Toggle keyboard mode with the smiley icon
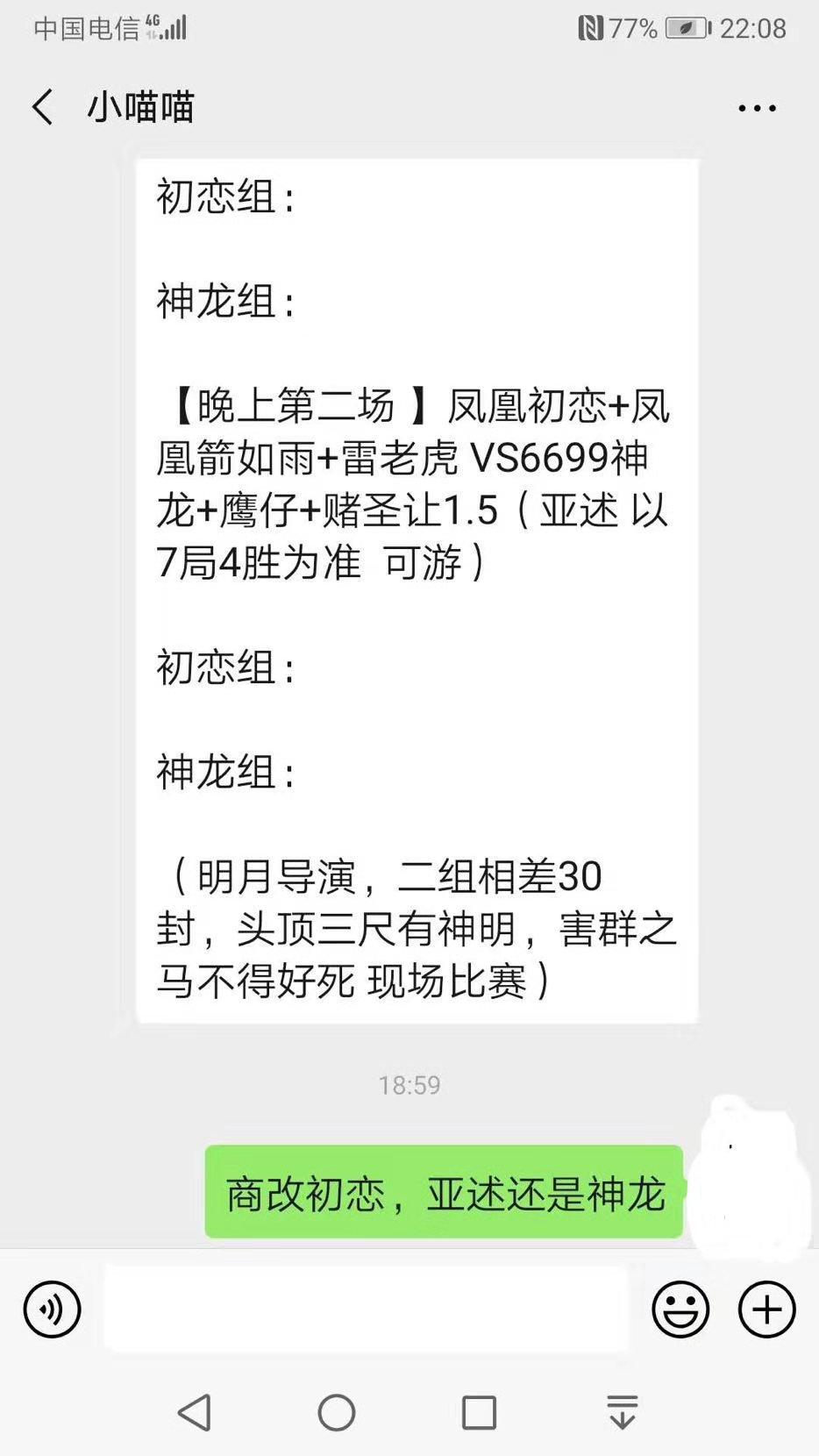This screenshot has width=819, height=1456. [681, 1309]
